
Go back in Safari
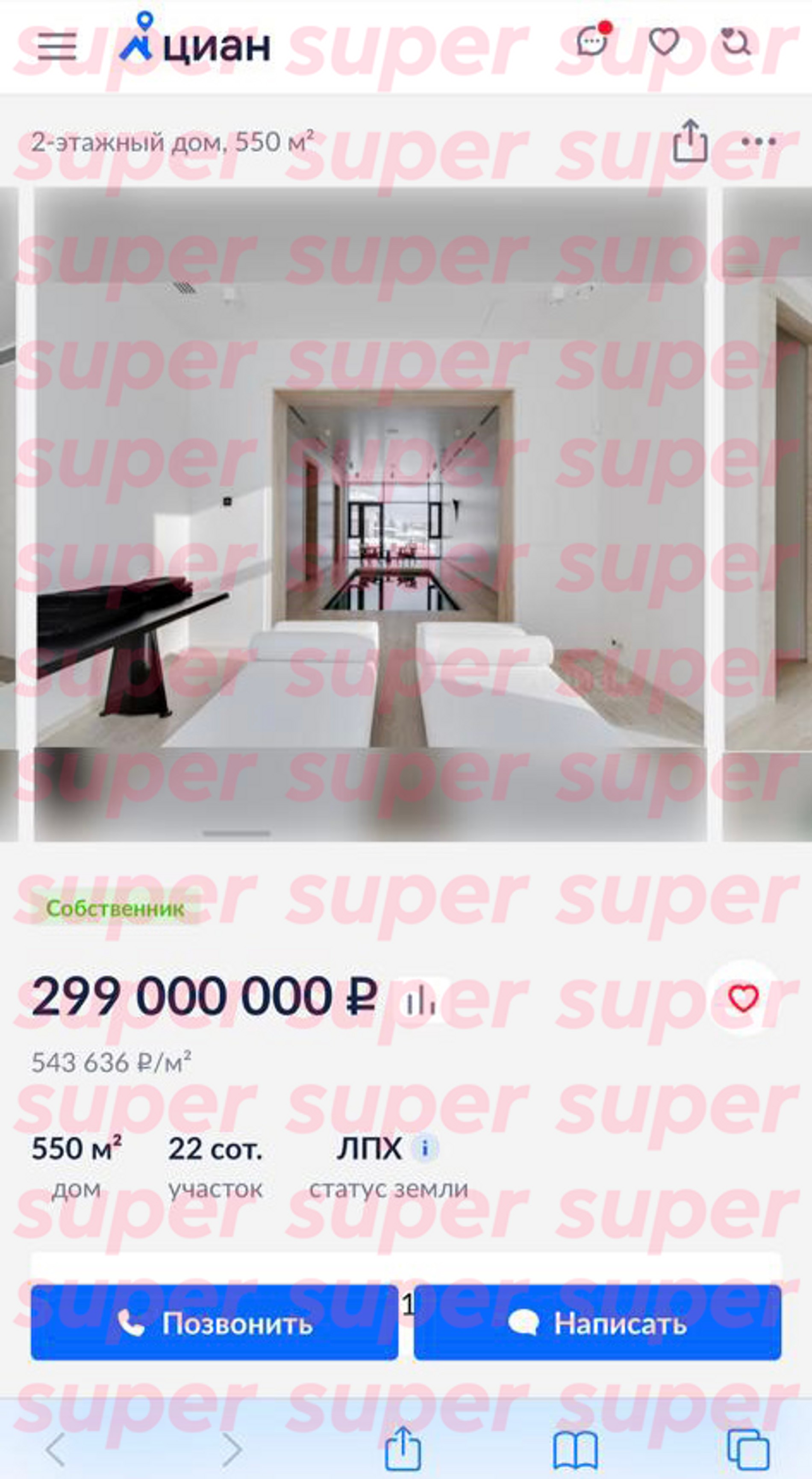tap(56, 1449)
